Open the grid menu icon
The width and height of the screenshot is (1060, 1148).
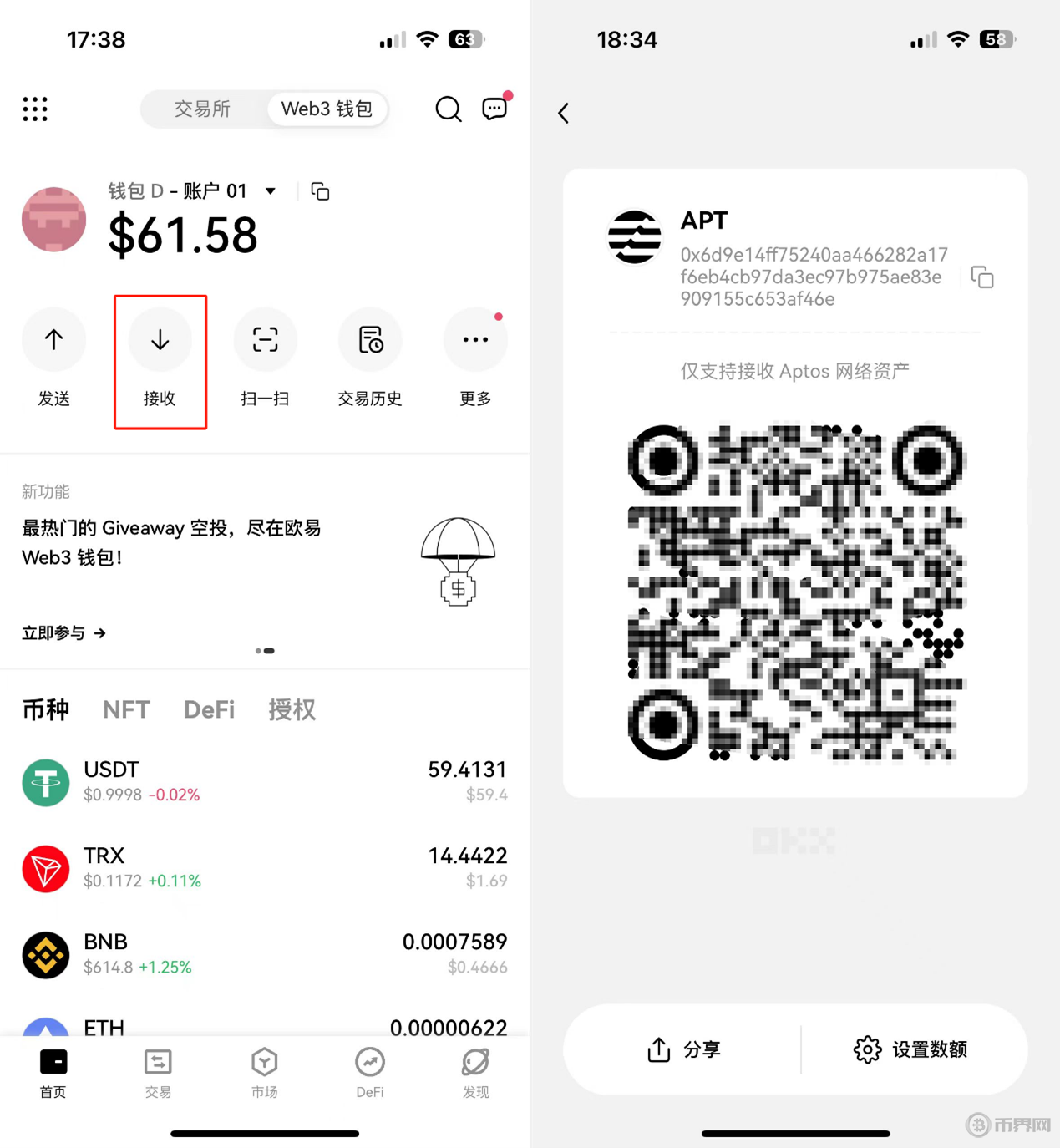pos(35,109)
